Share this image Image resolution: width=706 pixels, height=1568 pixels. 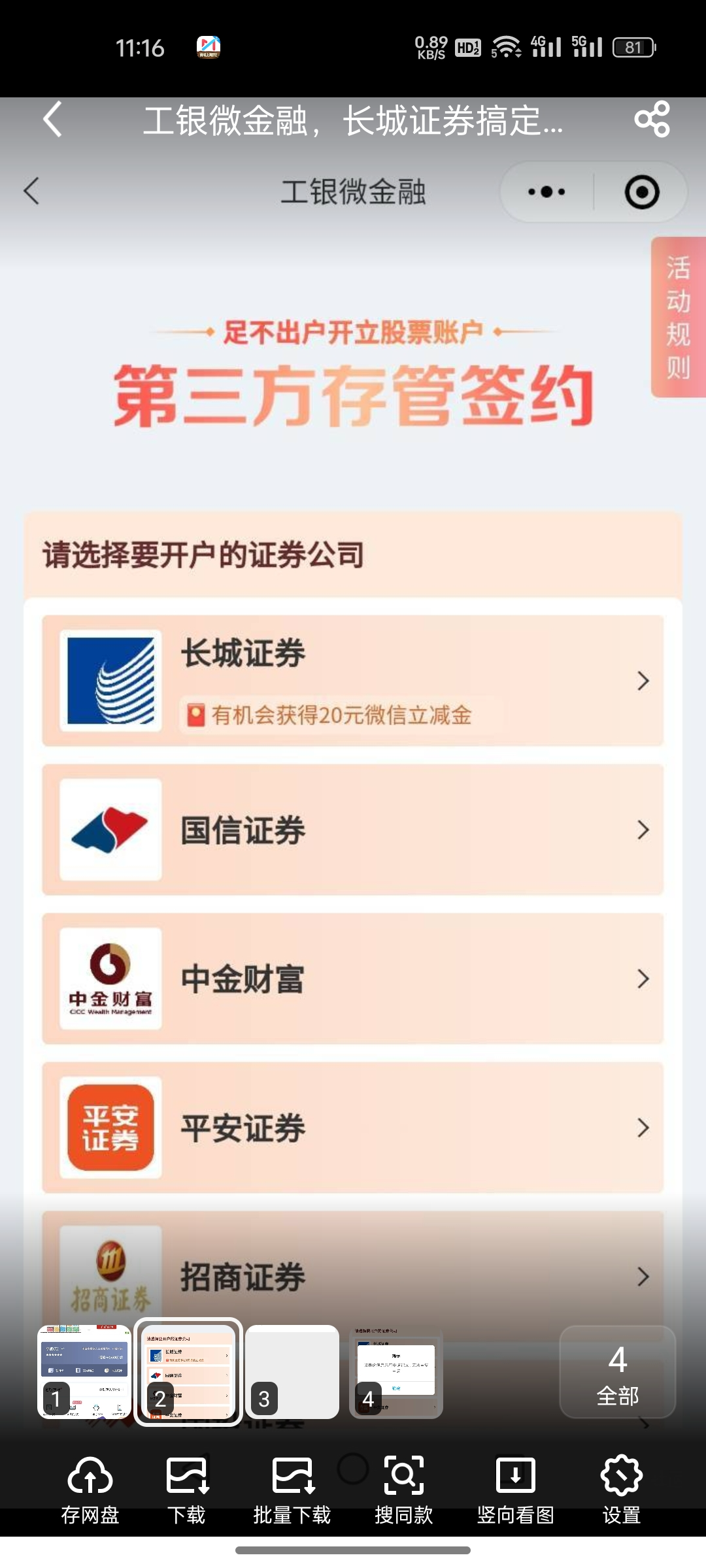[652, 120]
